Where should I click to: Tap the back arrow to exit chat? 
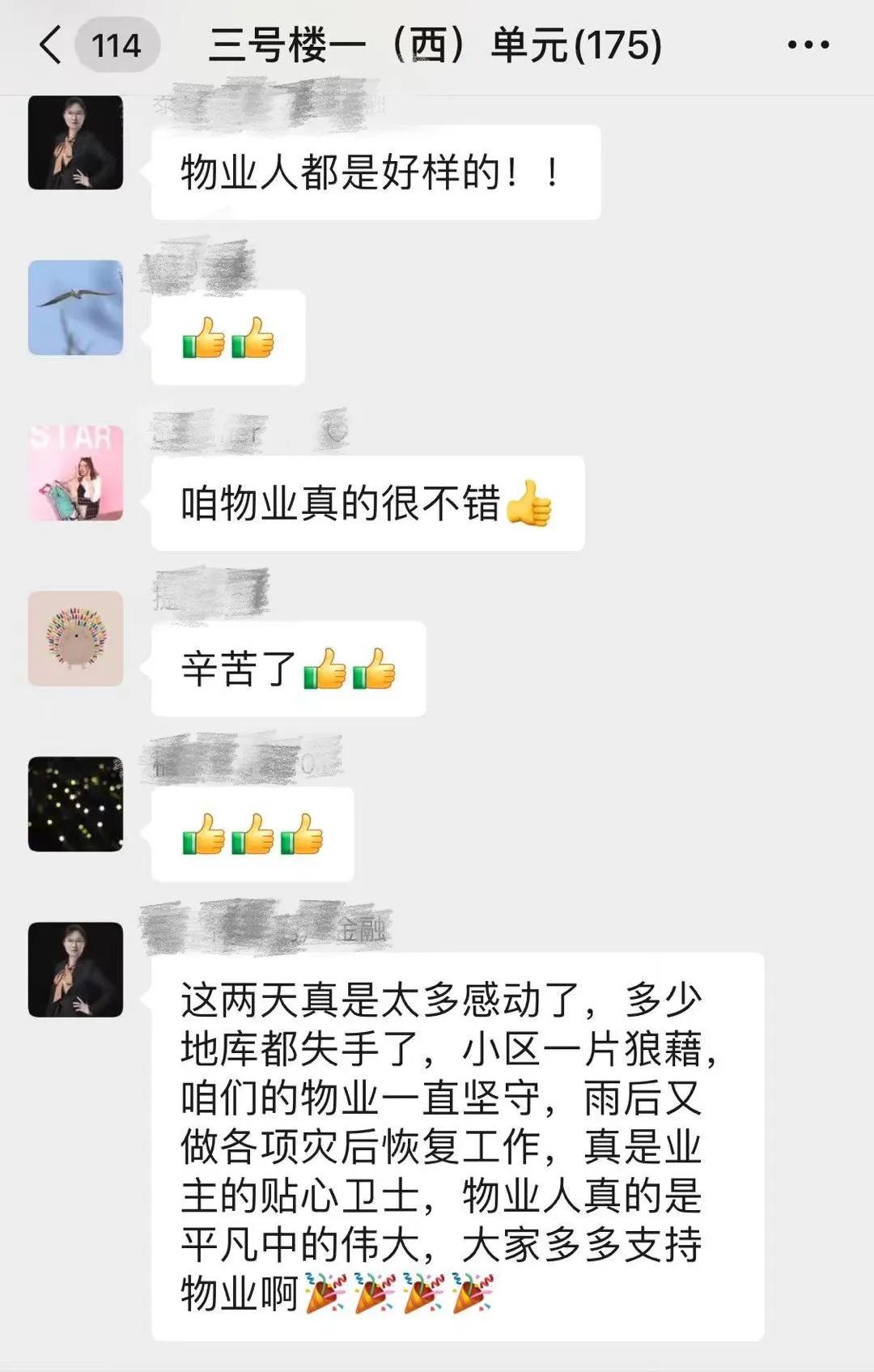tap(50, 47)
